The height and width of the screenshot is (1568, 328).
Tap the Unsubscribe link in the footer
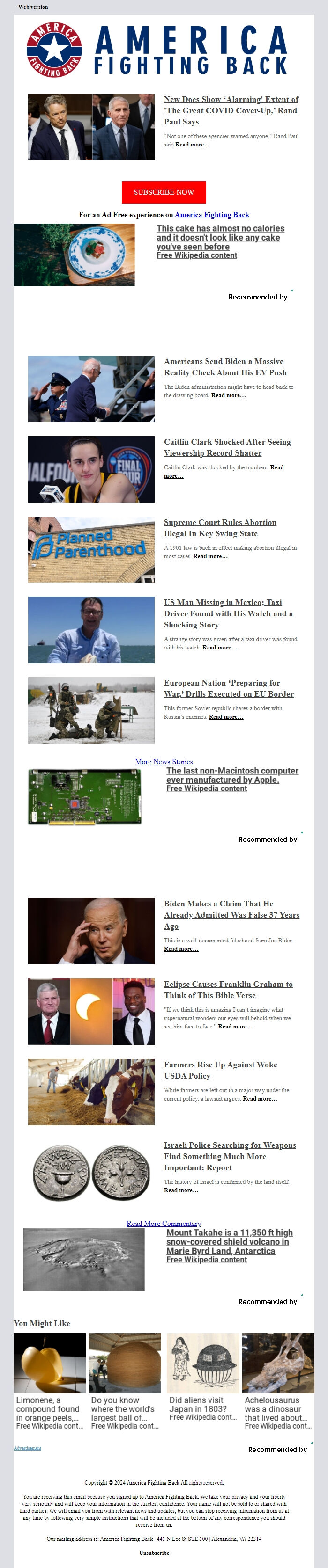(x=154, y=1553)
